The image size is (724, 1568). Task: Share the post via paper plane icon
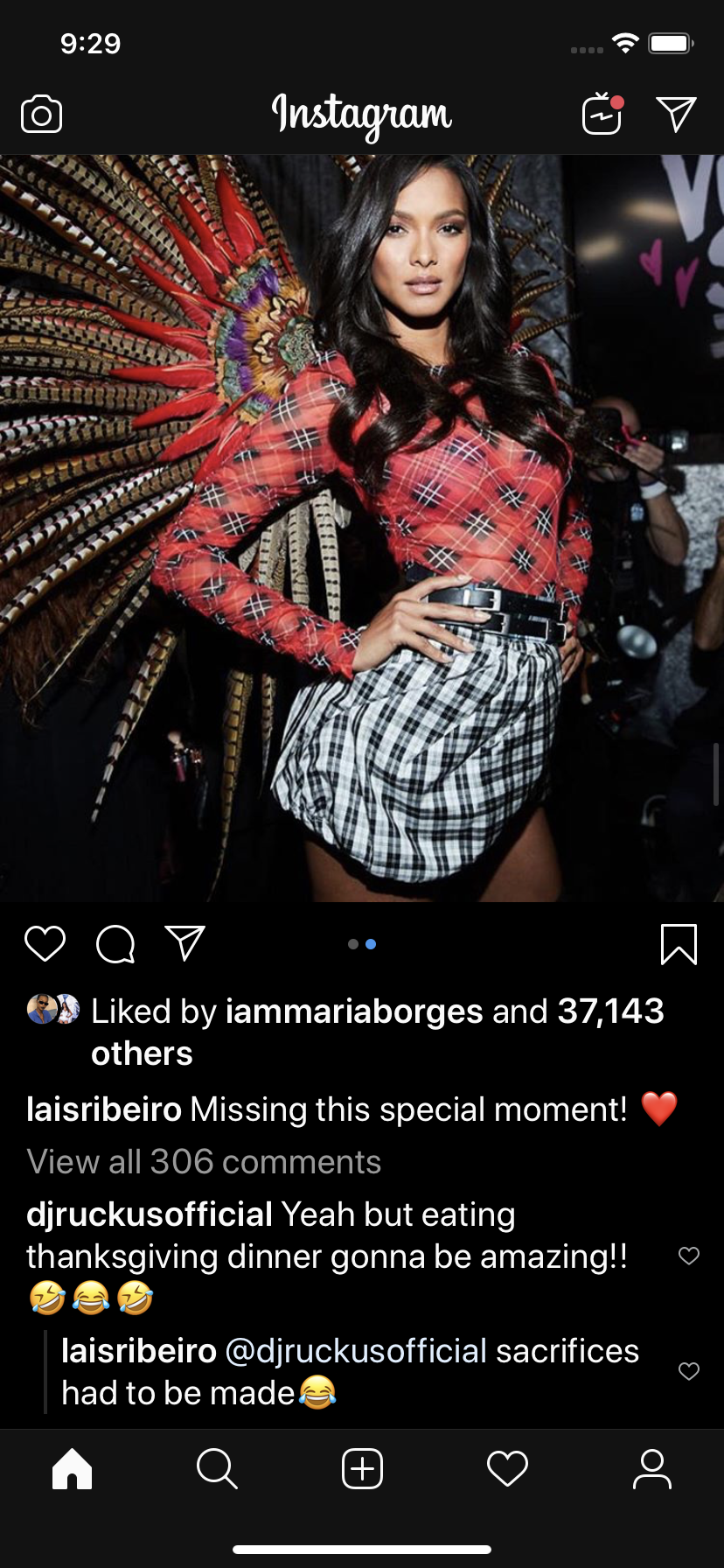pos(184,943)
